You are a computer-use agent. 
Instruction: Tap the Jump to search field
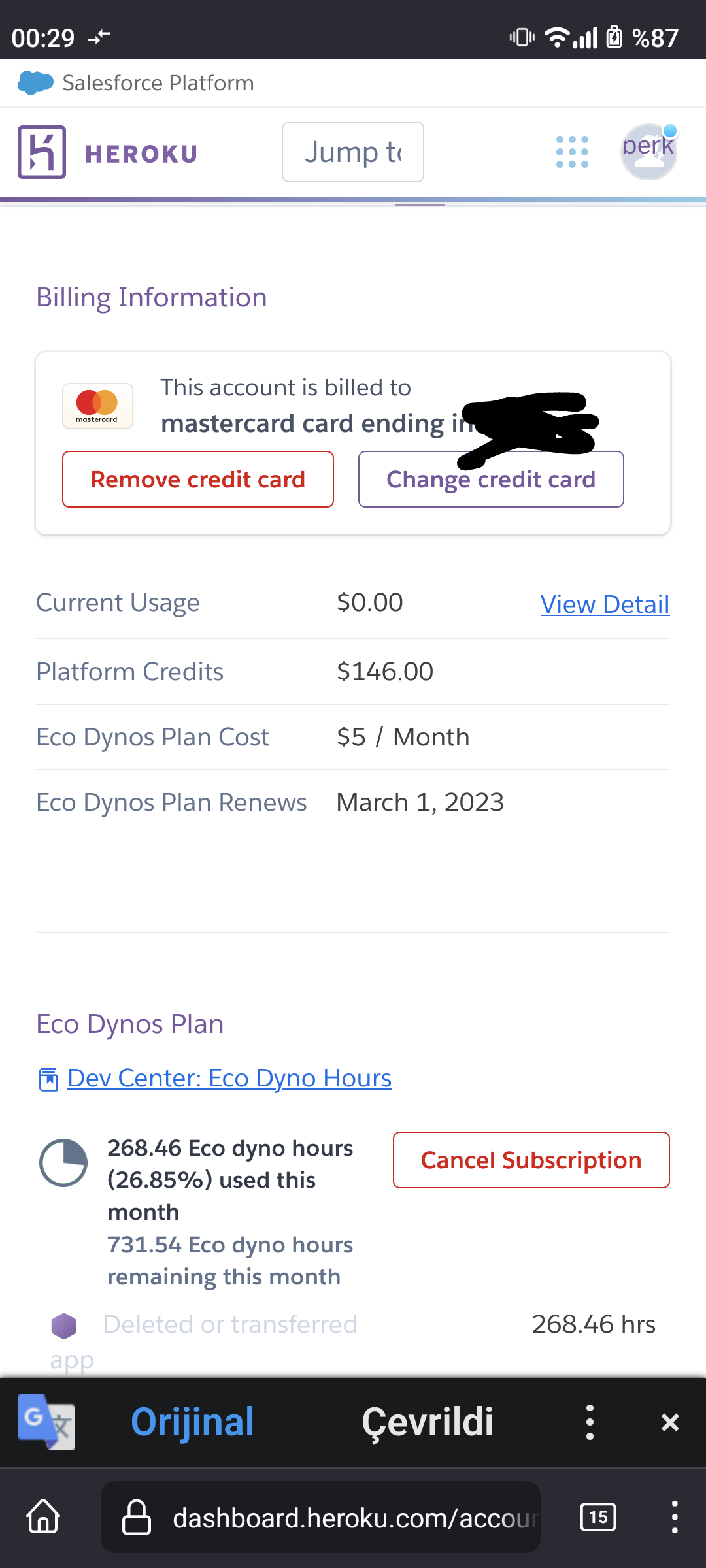tap(352, 152)
